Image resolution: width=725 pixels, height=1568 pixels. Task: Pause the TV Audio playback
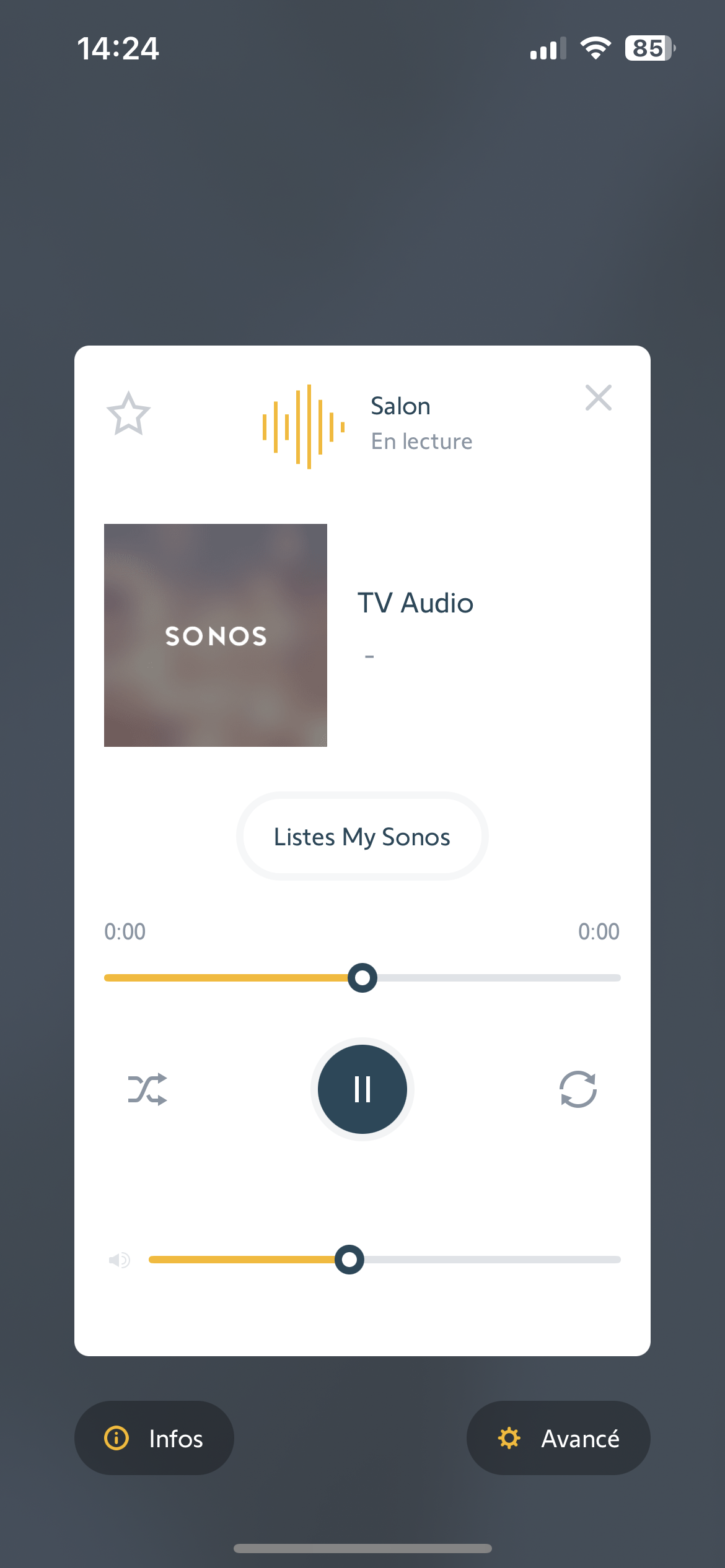pyautogui.click(x=362, y=1089)
